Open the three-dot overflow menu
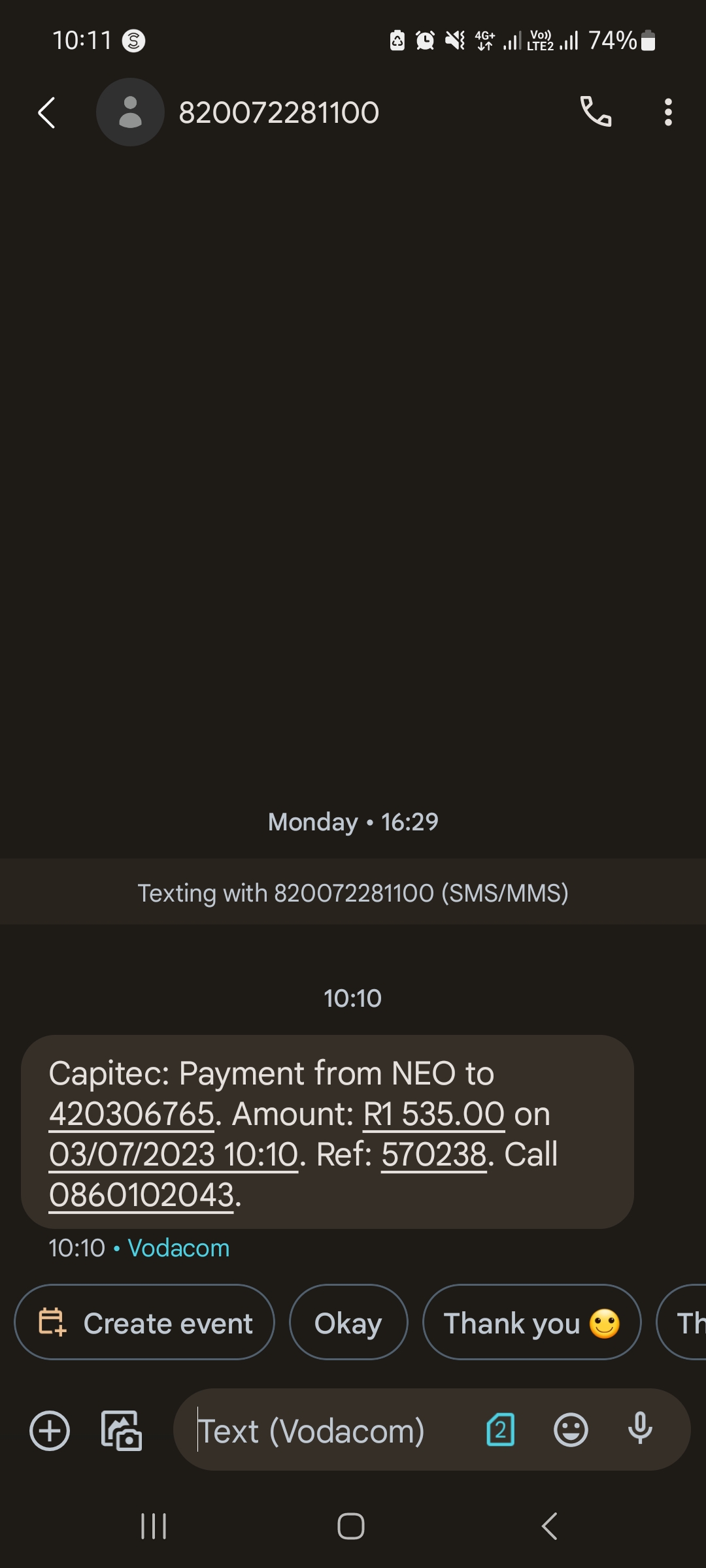Image resolution: width=706 pixels, height=1568 pixels. point(668,112)
